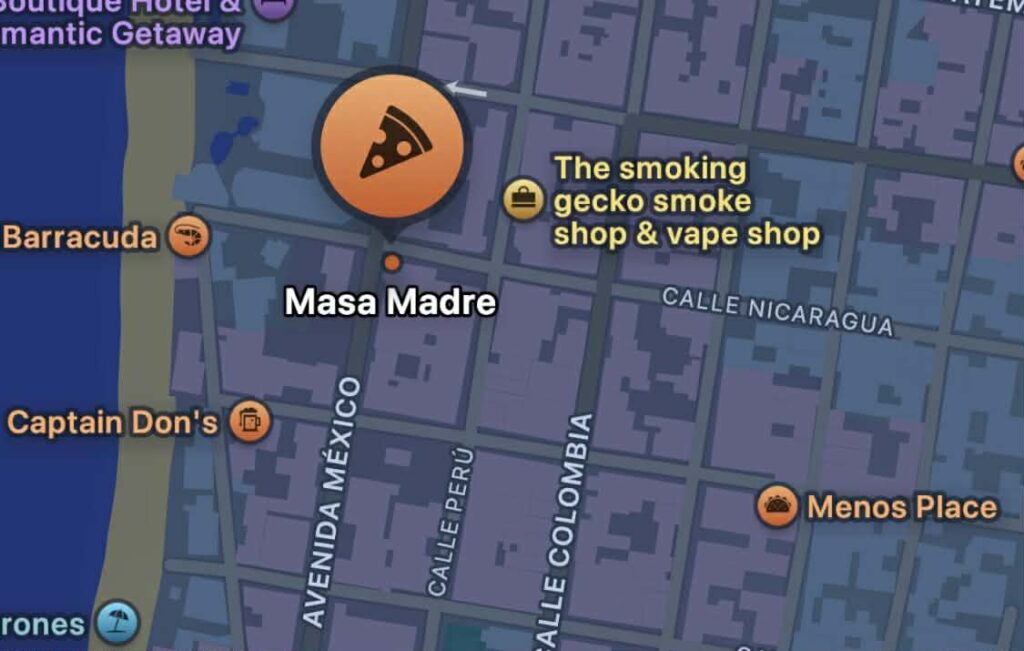Select the Captain Don's bar marker
This screenshot has height=651, width=1024.
[x=249, y=421]
